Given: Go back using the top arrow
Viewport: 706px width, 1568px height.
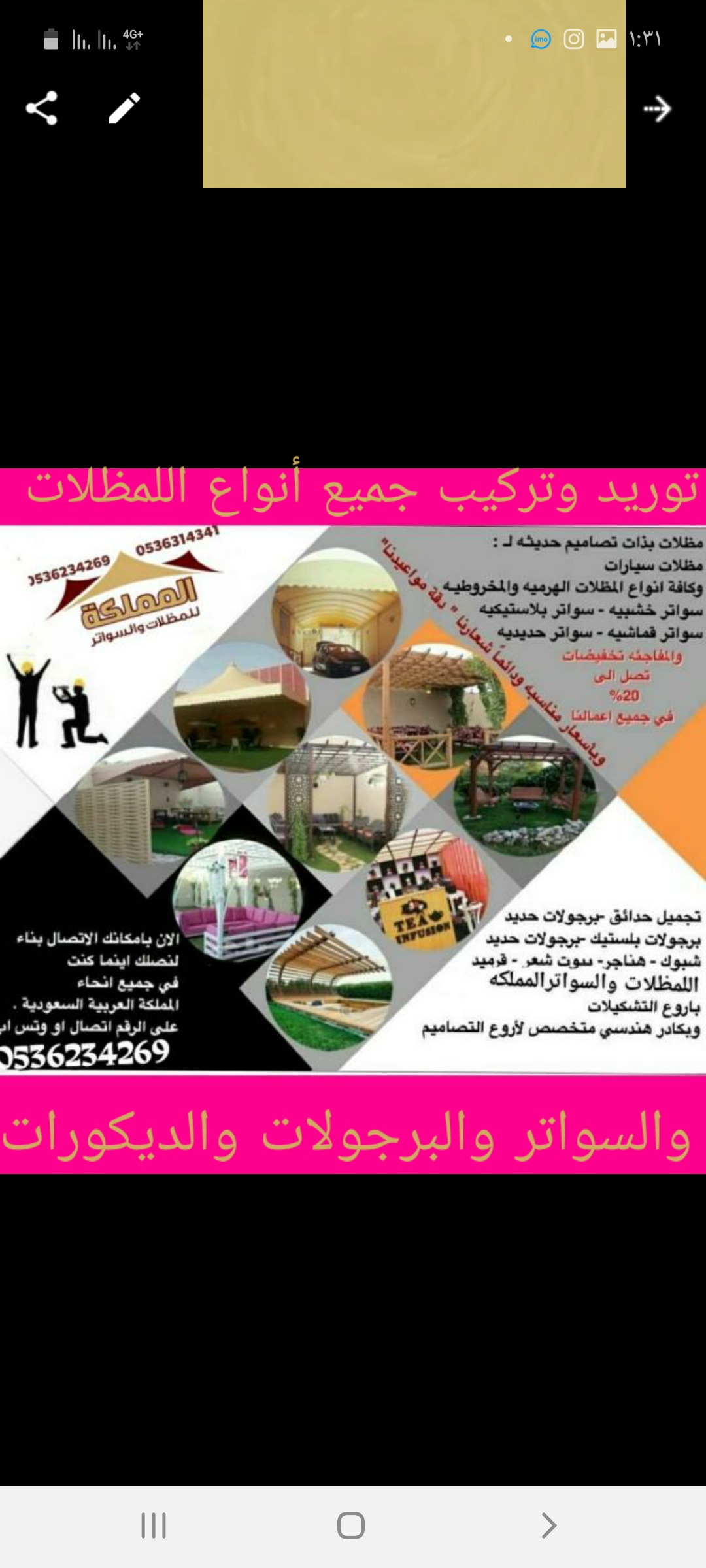Looking at the screenshot, I should [657, 109].
